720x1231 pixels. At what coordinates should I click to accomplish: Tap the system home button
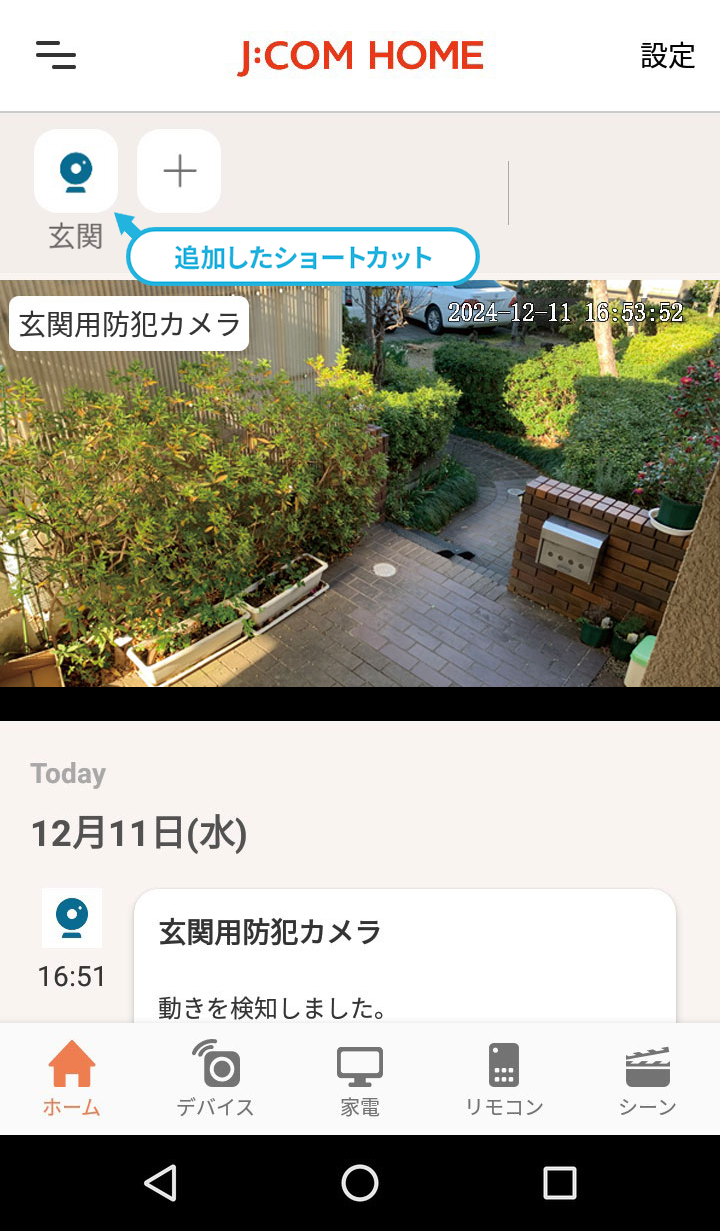pyautogui.click(x=360, y=1183)
